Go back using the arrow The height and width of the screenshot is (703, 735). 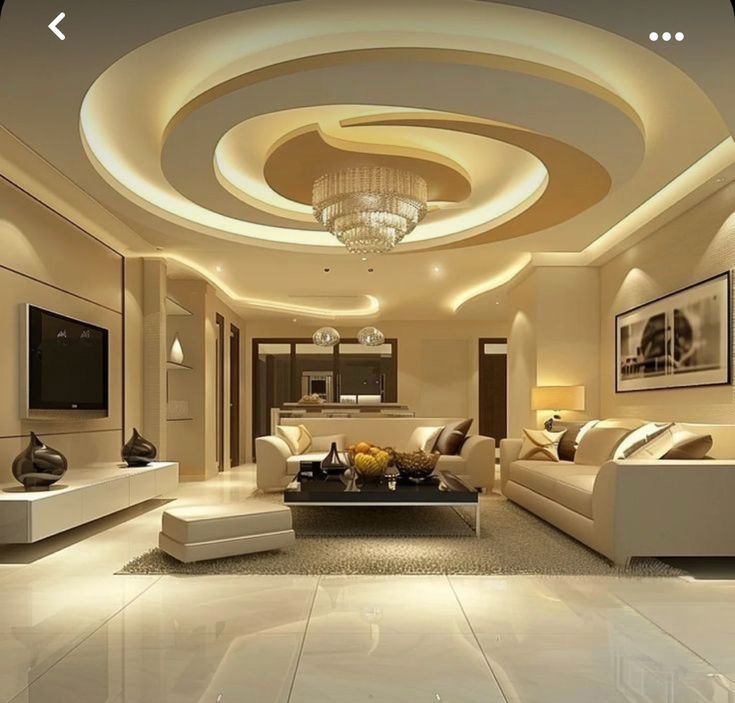coord(57,27)
